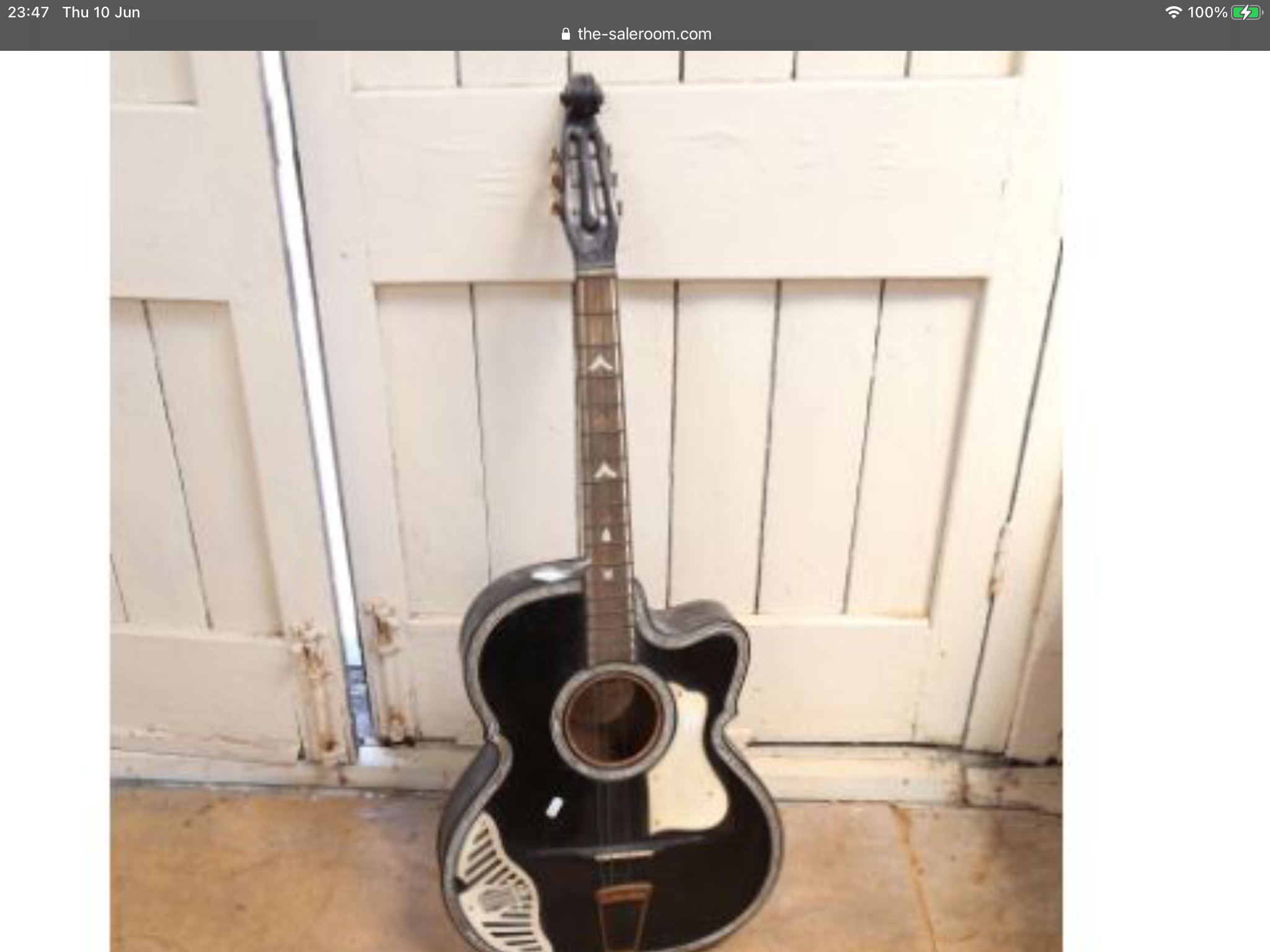
Task: Tap the the-saleroom.com address bar
Action: tap(636, 34)
